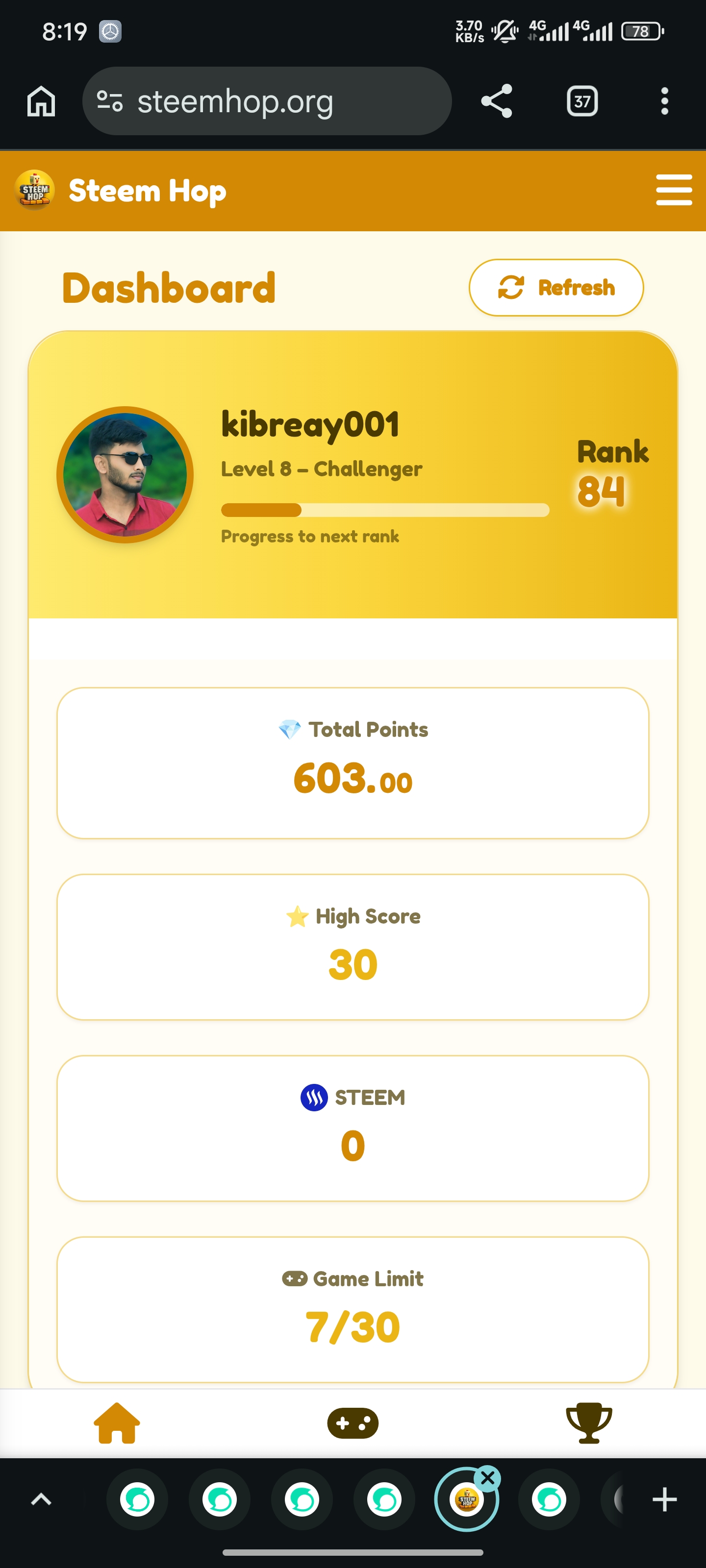Add a new browser tab
Viewport: 706px width, 1568px height.
click(665, 1500)
